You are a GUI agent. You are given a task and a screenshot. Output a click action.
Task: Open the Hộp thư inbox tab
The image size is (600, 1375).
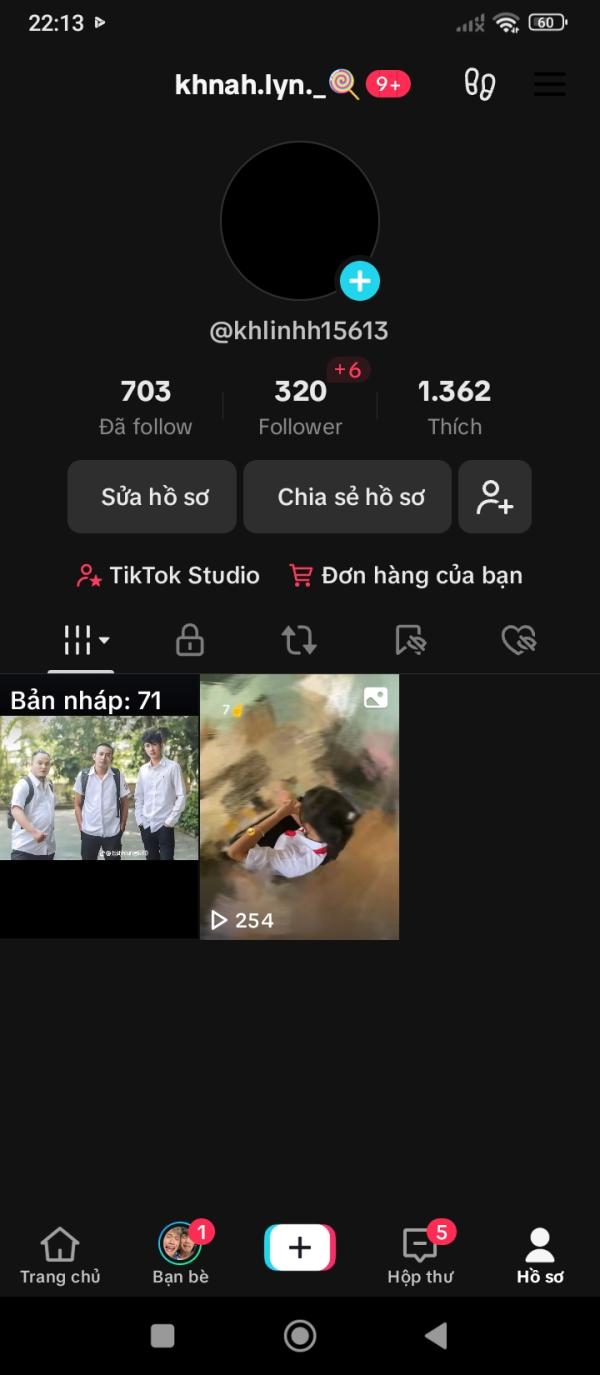[420, 1256]
